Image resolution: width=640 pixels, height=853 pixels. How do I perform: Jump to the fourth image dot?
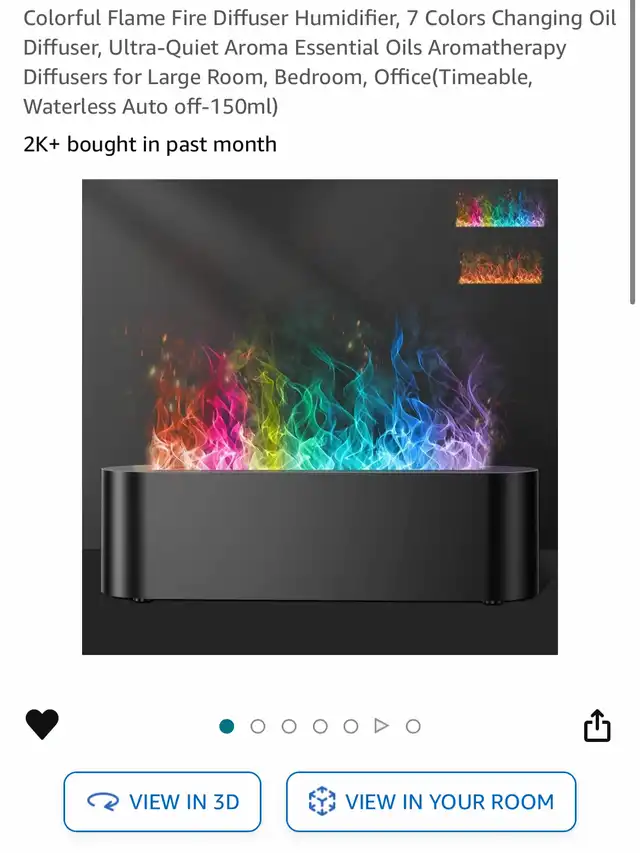point(320,726)
